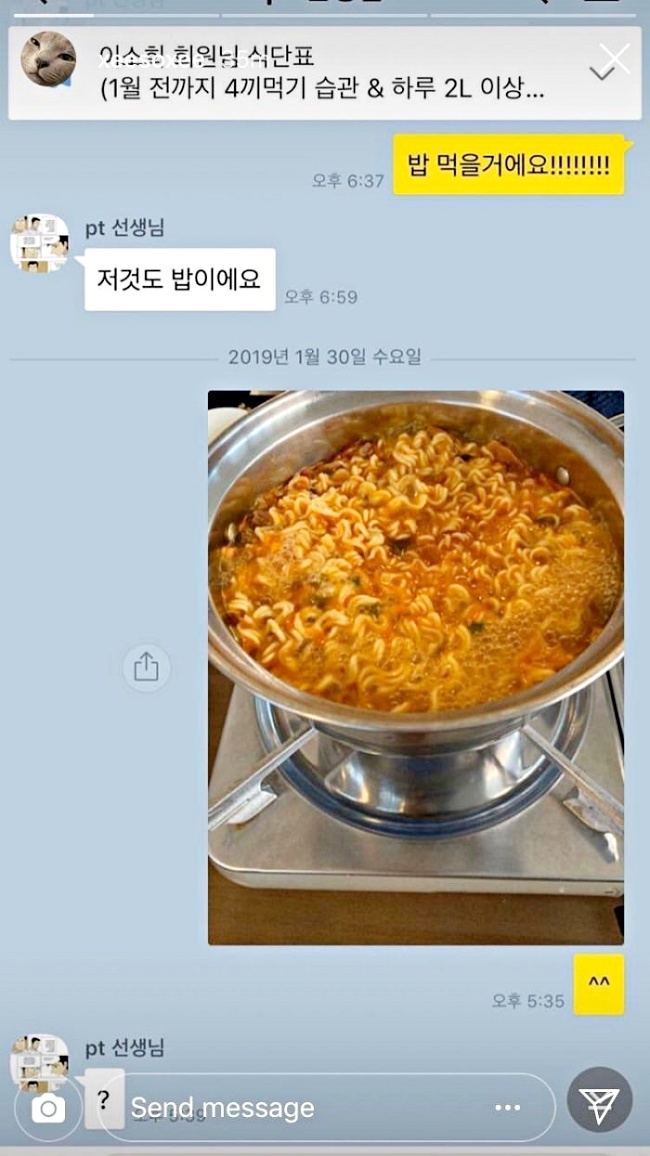
Task: Open the camera to reply with a photo
Action: tap(47, 1108)
